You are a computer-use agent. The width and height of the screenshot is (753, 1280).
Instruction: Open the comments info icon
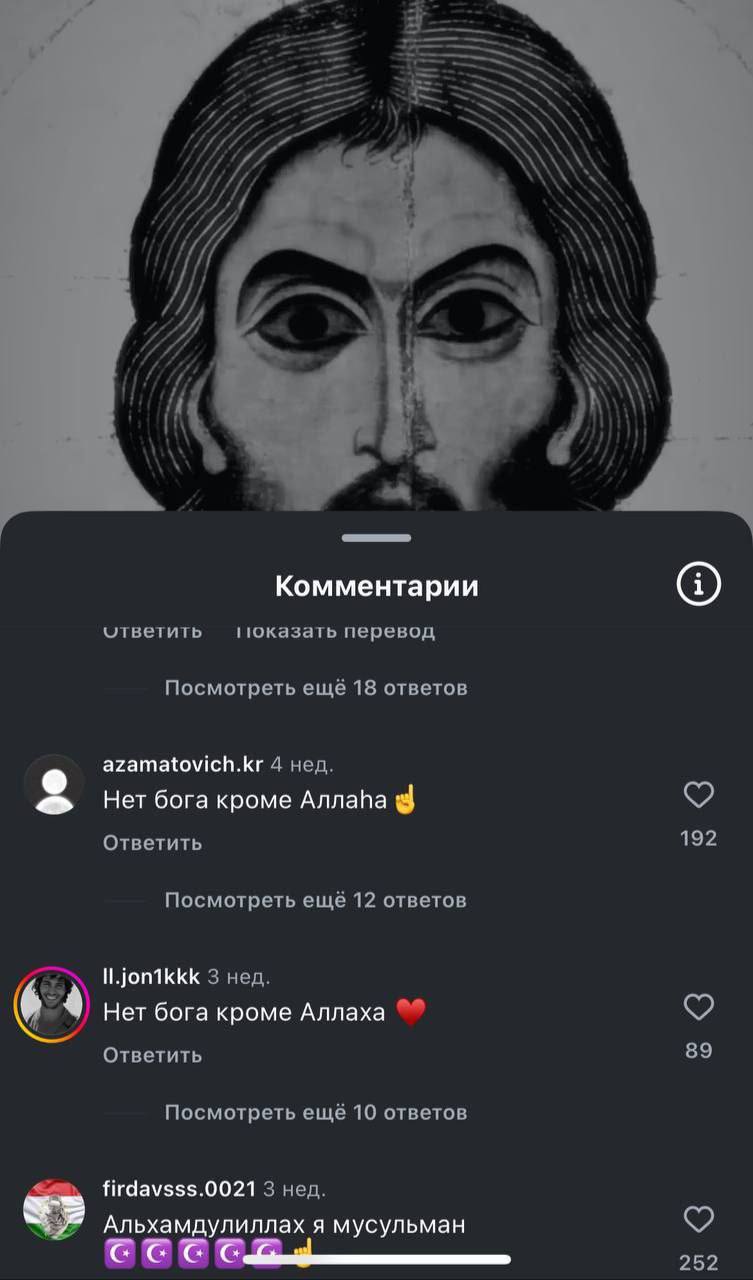point(698,584)
